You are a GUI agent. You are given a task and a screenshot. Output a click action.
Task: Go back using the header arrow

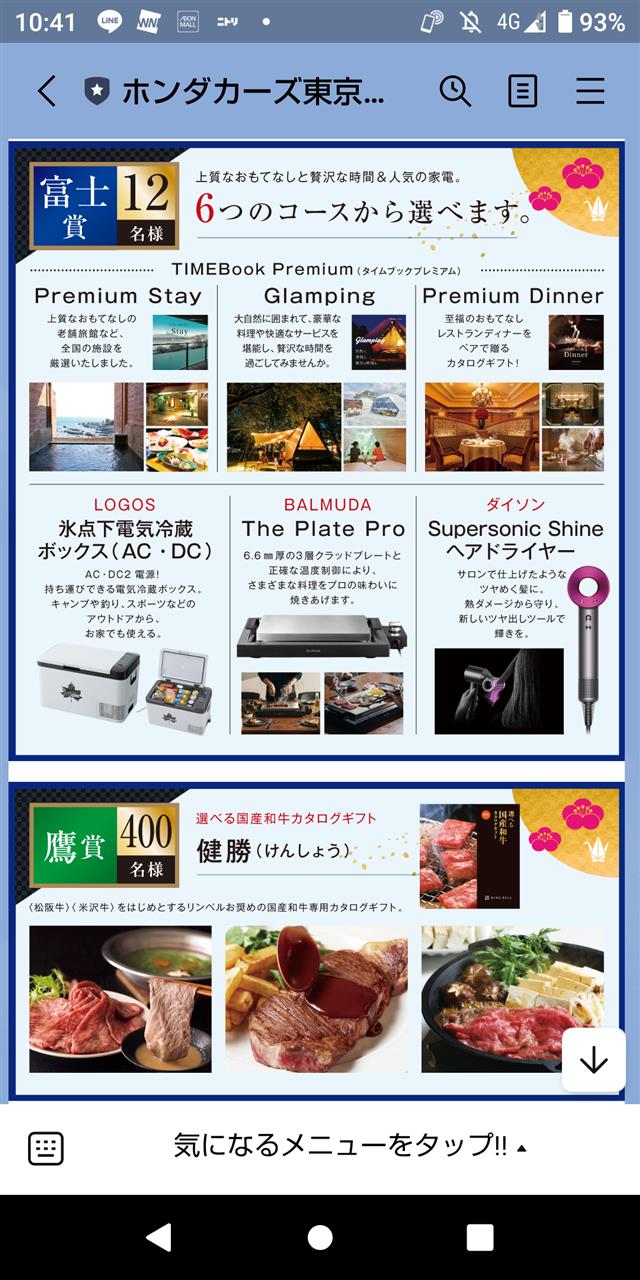pos(46,91)
